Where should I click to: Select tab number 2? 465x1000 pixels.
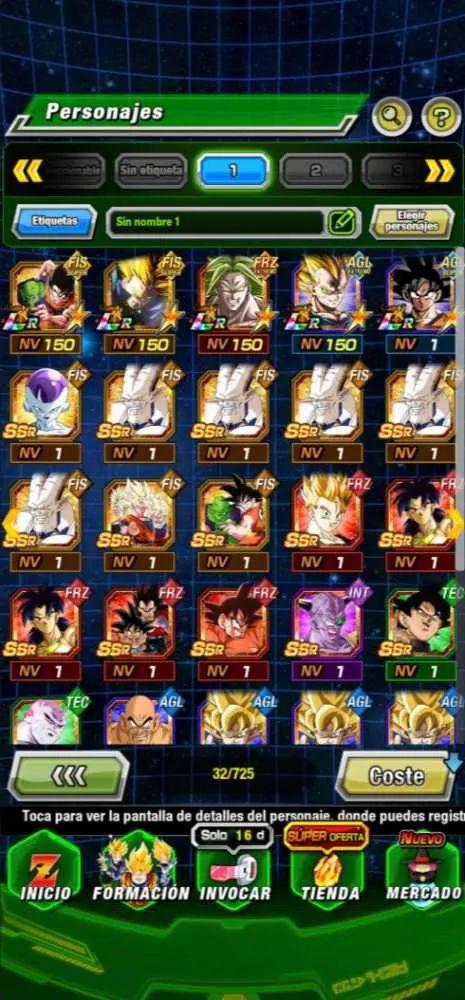click(x=315, y=171)
